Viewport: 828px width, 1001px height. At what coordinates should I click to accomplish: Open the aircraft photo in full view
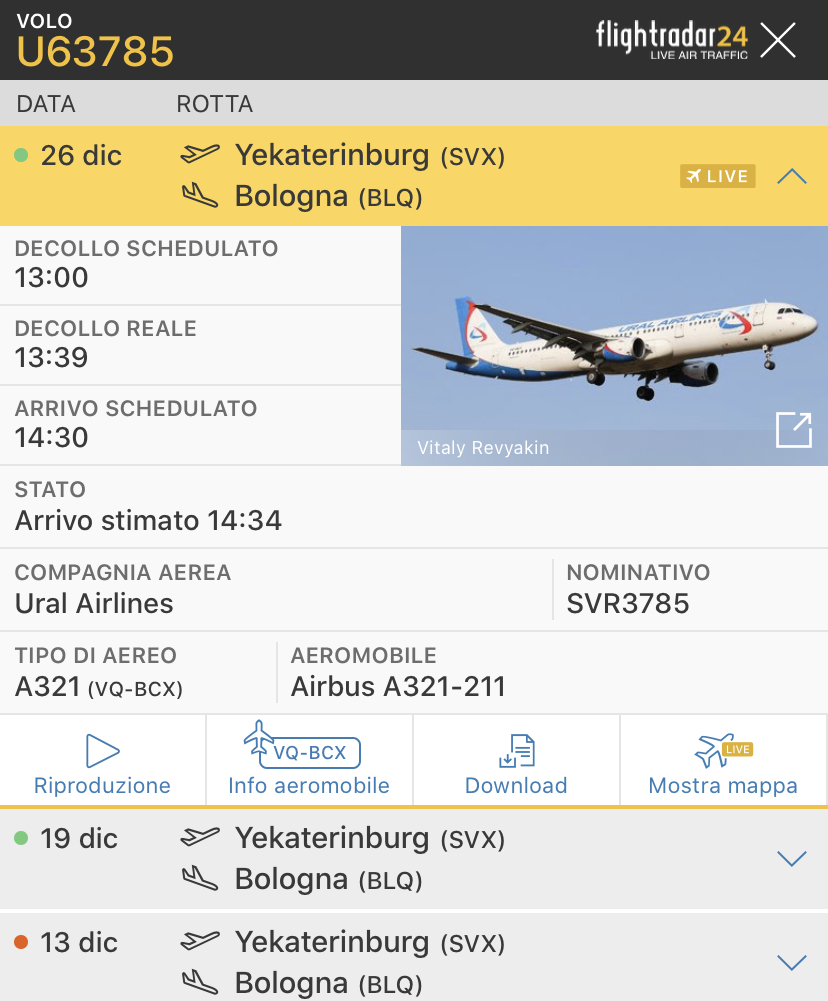793,430
